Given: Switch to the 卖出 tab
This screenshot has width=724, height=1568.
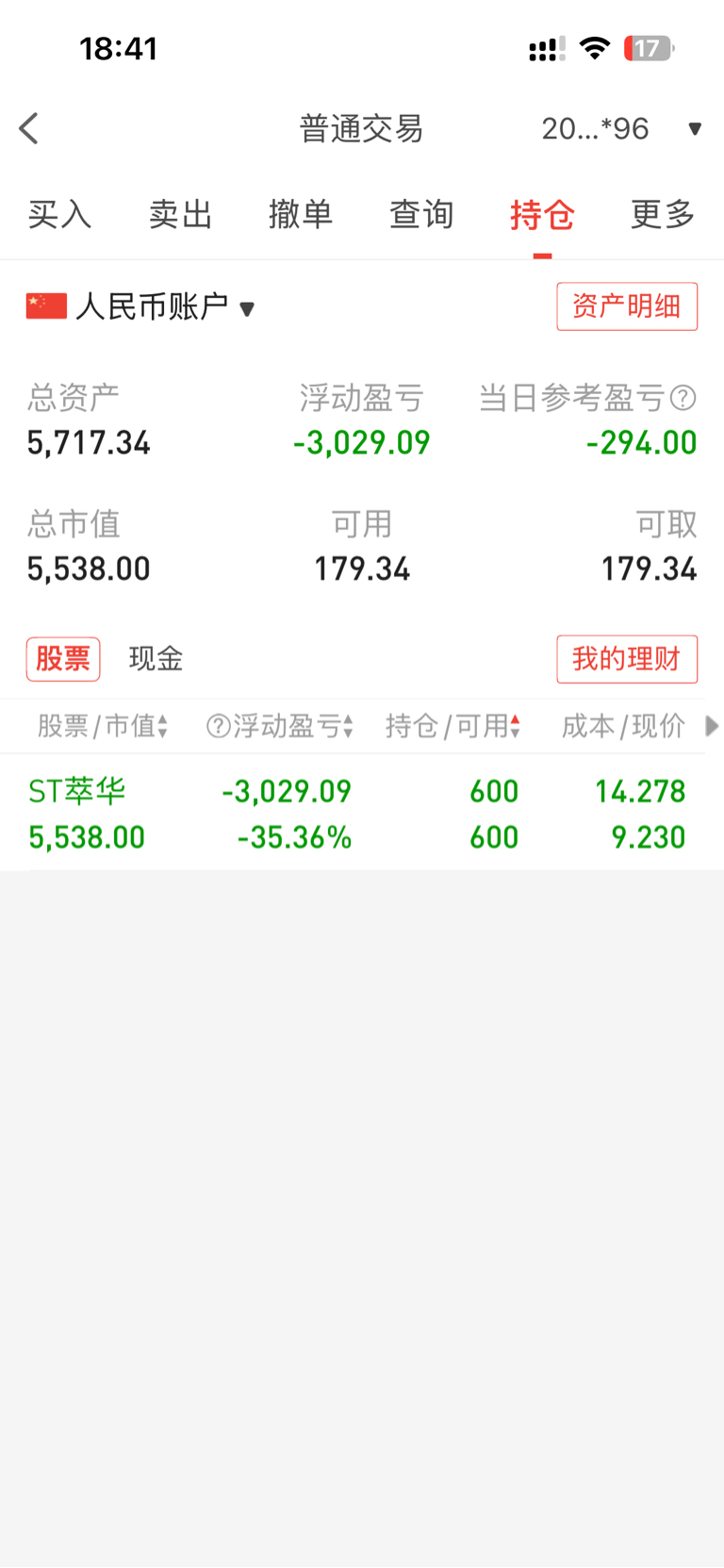Looking at the screenshot, I should coord(180,215).
